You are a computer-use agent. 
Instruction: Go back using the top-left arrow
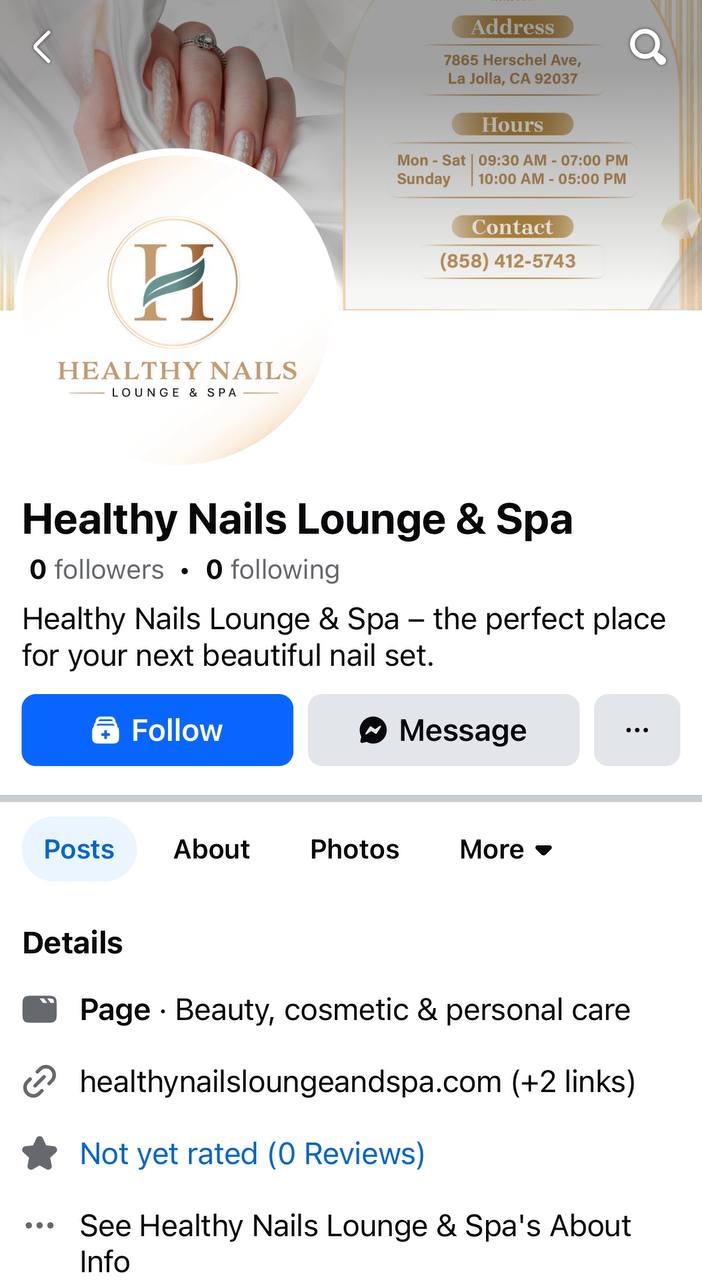point(42,46)
